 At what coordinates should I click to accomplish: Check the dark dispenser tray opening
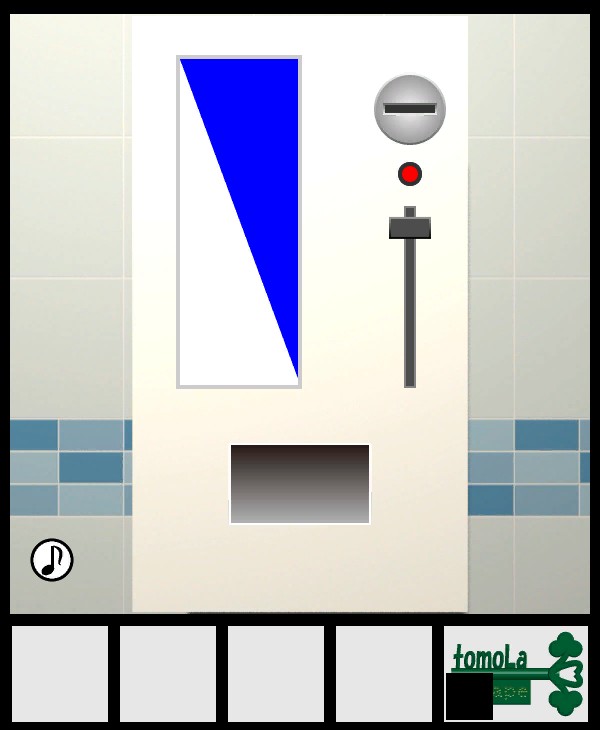click(300, 484)
